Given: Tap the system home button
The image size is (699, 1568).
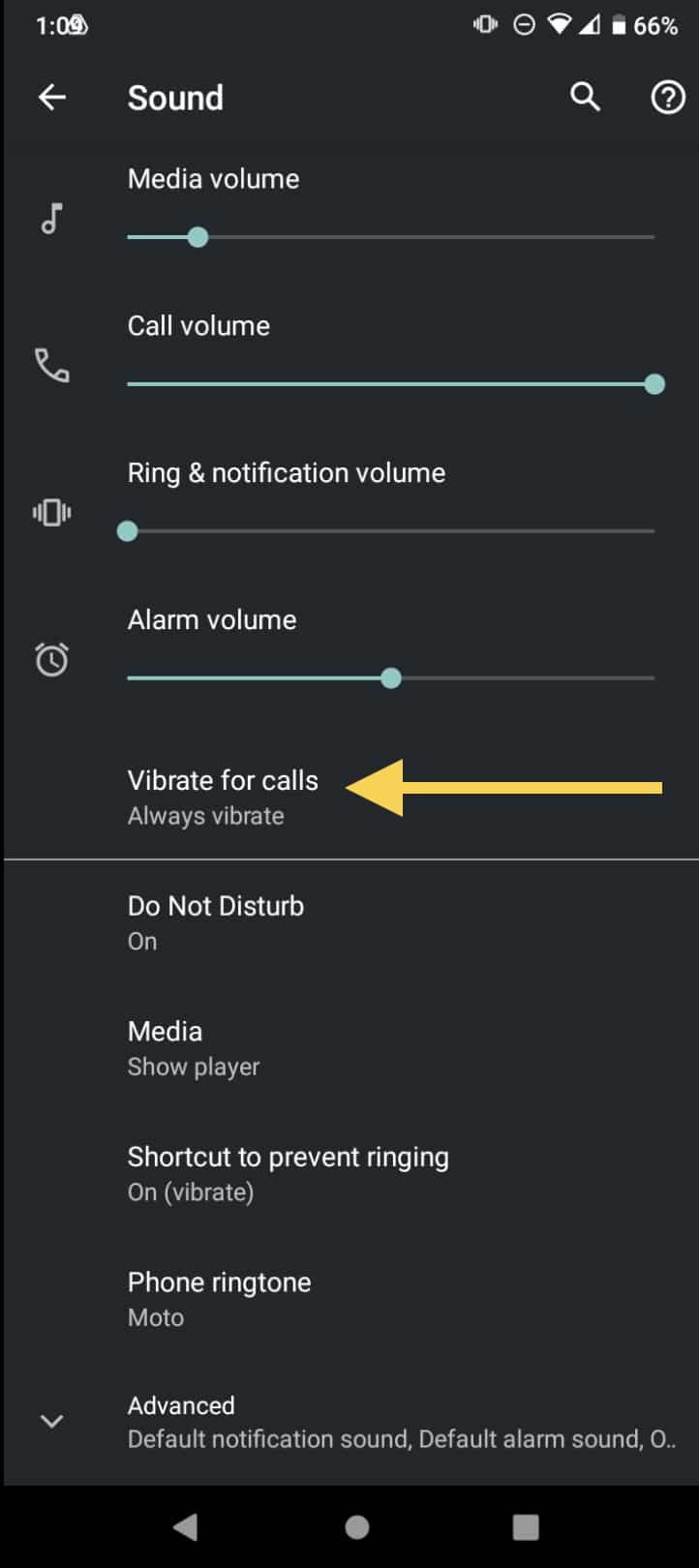Looking at the screenshot, I should 357,1526.
